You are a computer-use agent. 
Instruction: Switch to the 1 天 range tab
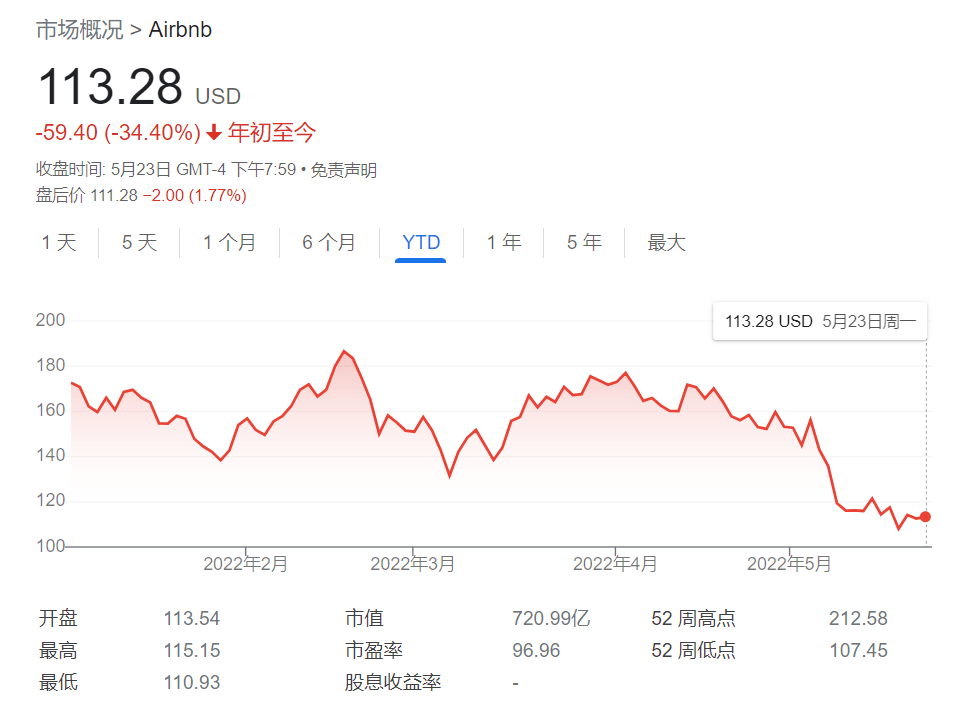(x=59, y=243)
